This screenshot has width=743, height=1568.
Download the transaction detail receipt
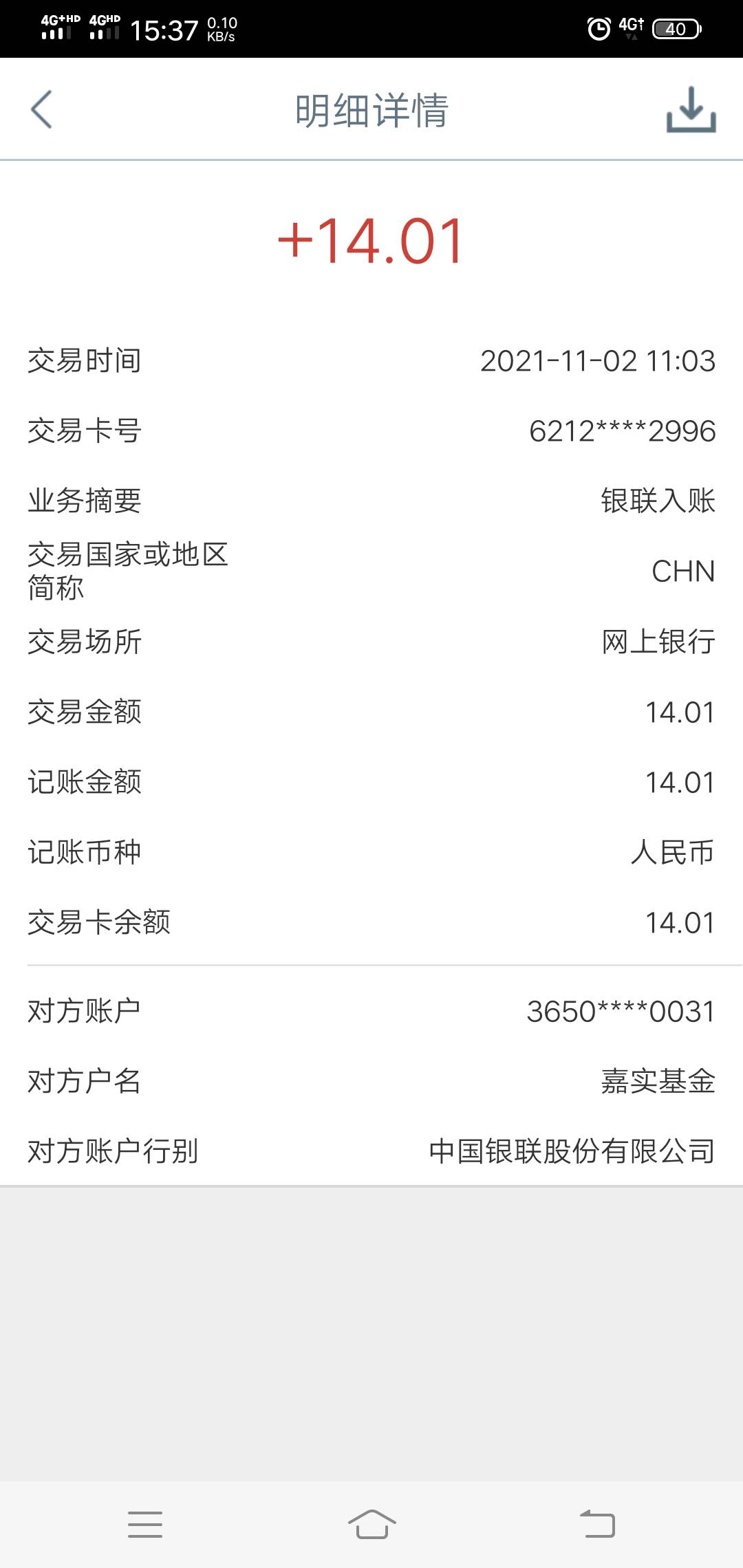coord(691,109)
